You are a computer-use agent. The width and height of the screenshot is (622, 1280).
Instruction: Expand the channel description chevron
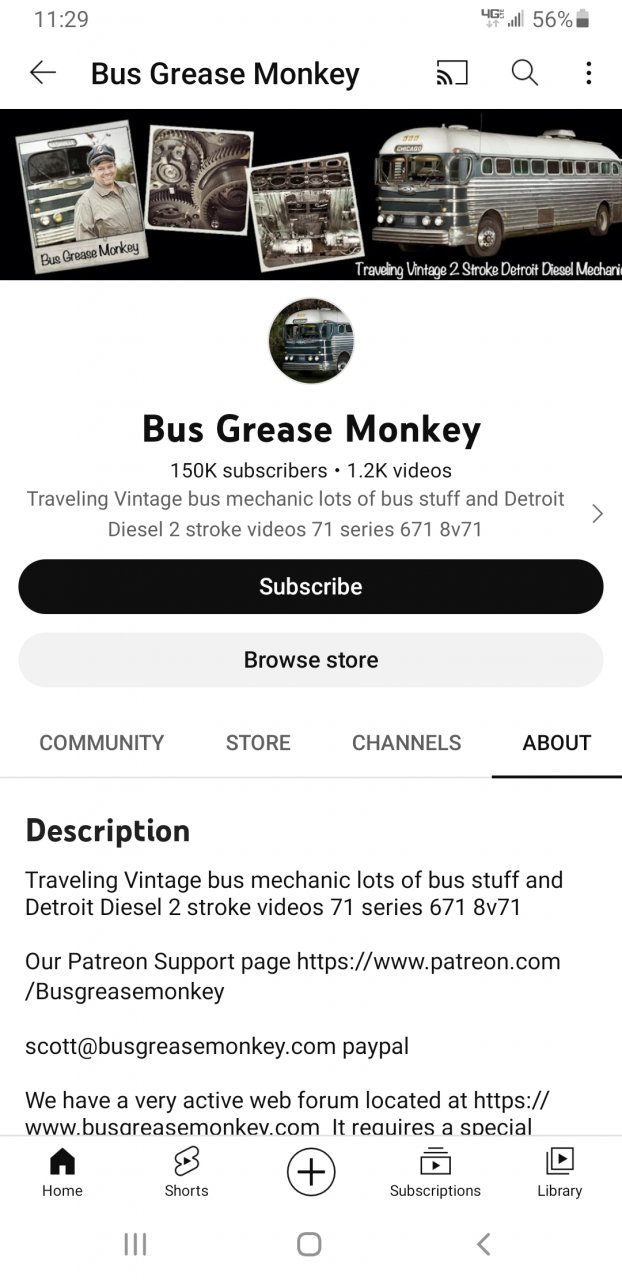tap(597, 514)
